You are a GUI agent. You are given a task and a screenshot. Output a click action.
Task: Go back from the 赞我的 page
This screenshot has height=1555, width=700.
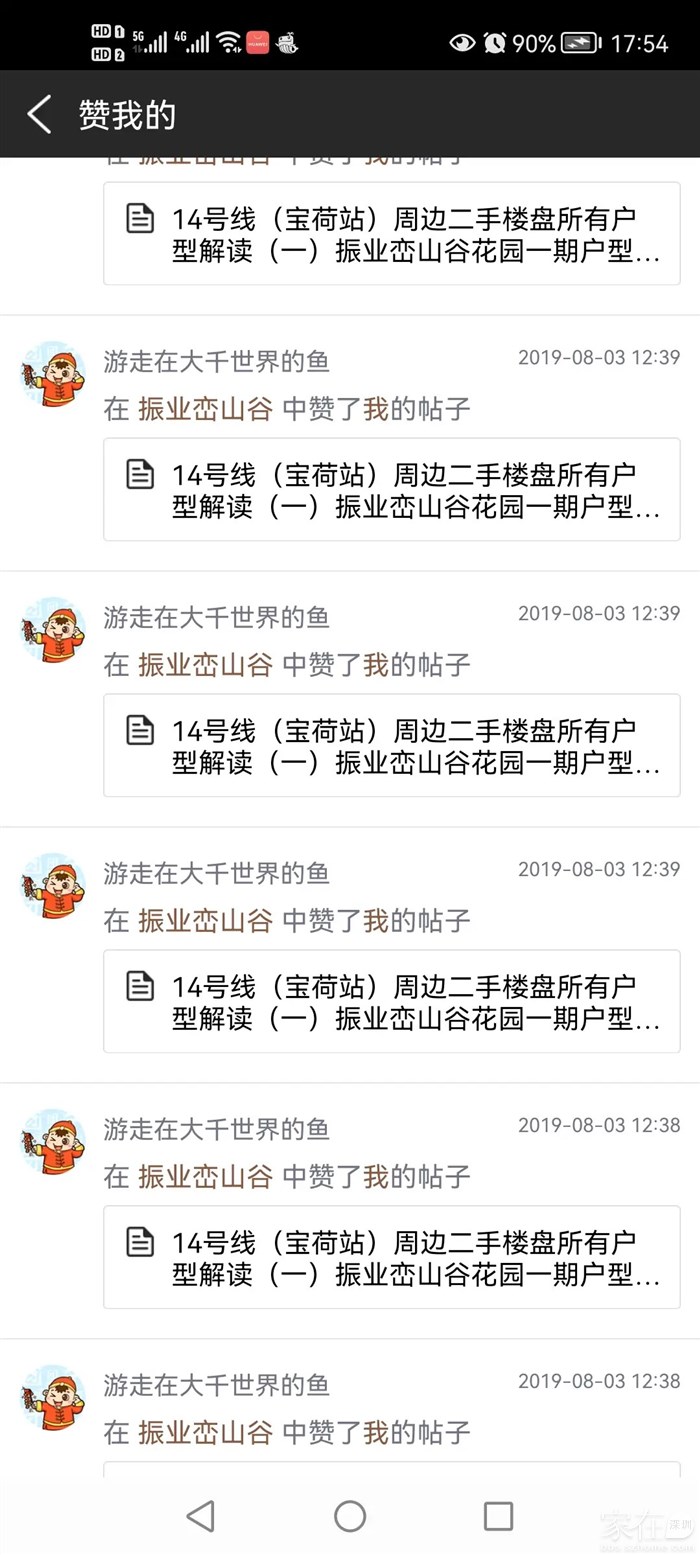[x=39, y=115]
